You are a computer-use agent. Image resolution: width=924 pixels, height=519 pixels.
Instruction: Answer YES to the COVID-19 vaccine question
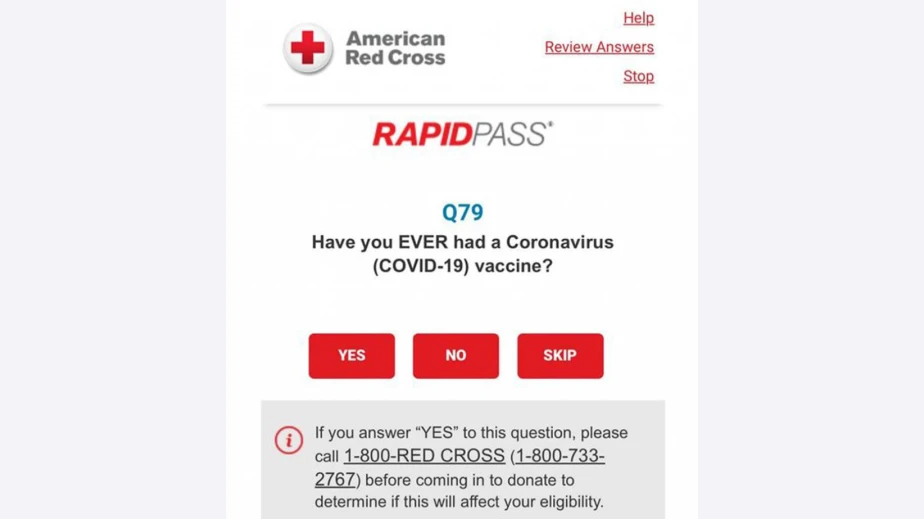[351, 356]
